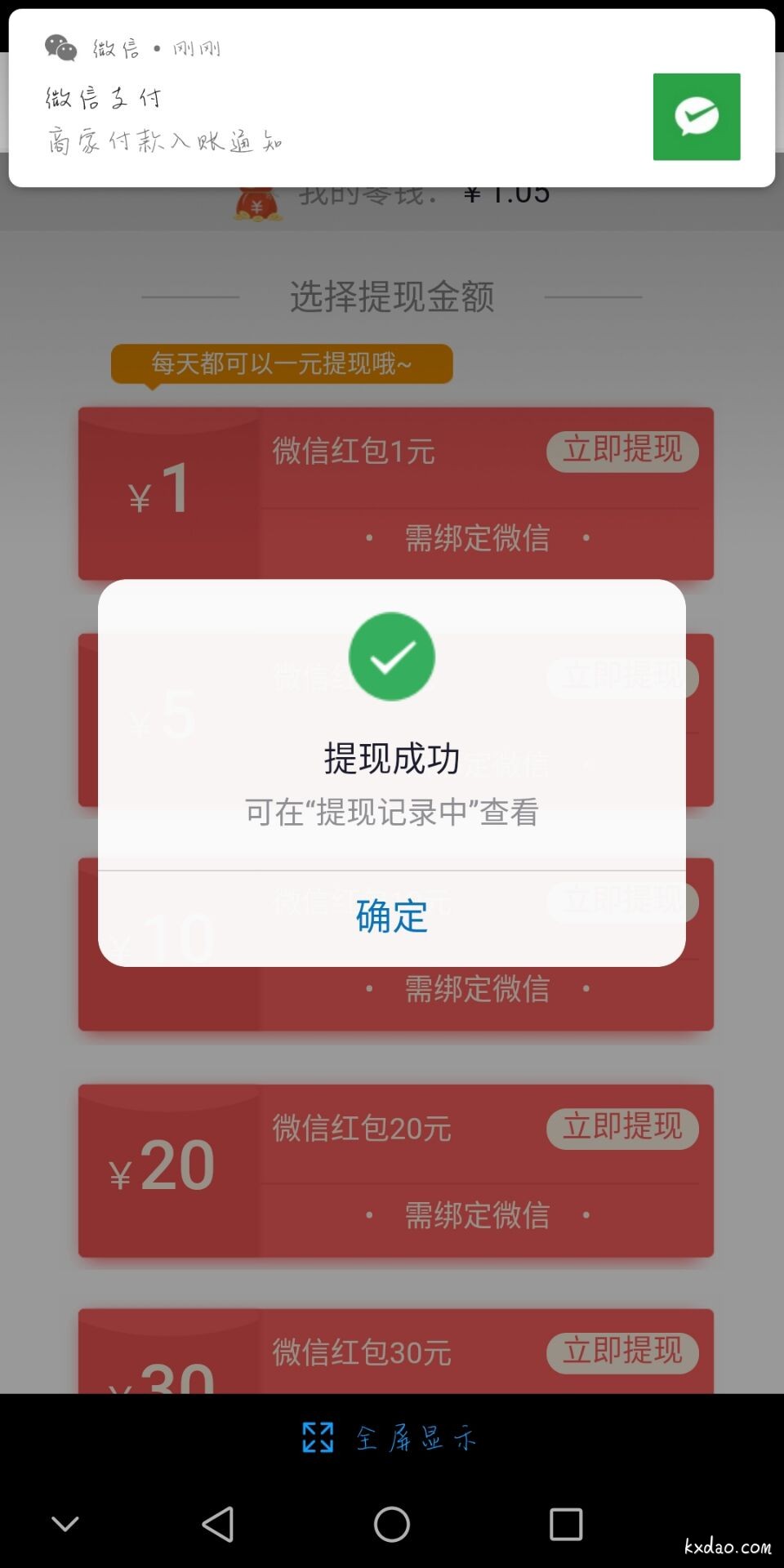Confirm the withdrawal success dialog with 确定
The height and width of the screenshot is (1568, 784).
[391, 917]
